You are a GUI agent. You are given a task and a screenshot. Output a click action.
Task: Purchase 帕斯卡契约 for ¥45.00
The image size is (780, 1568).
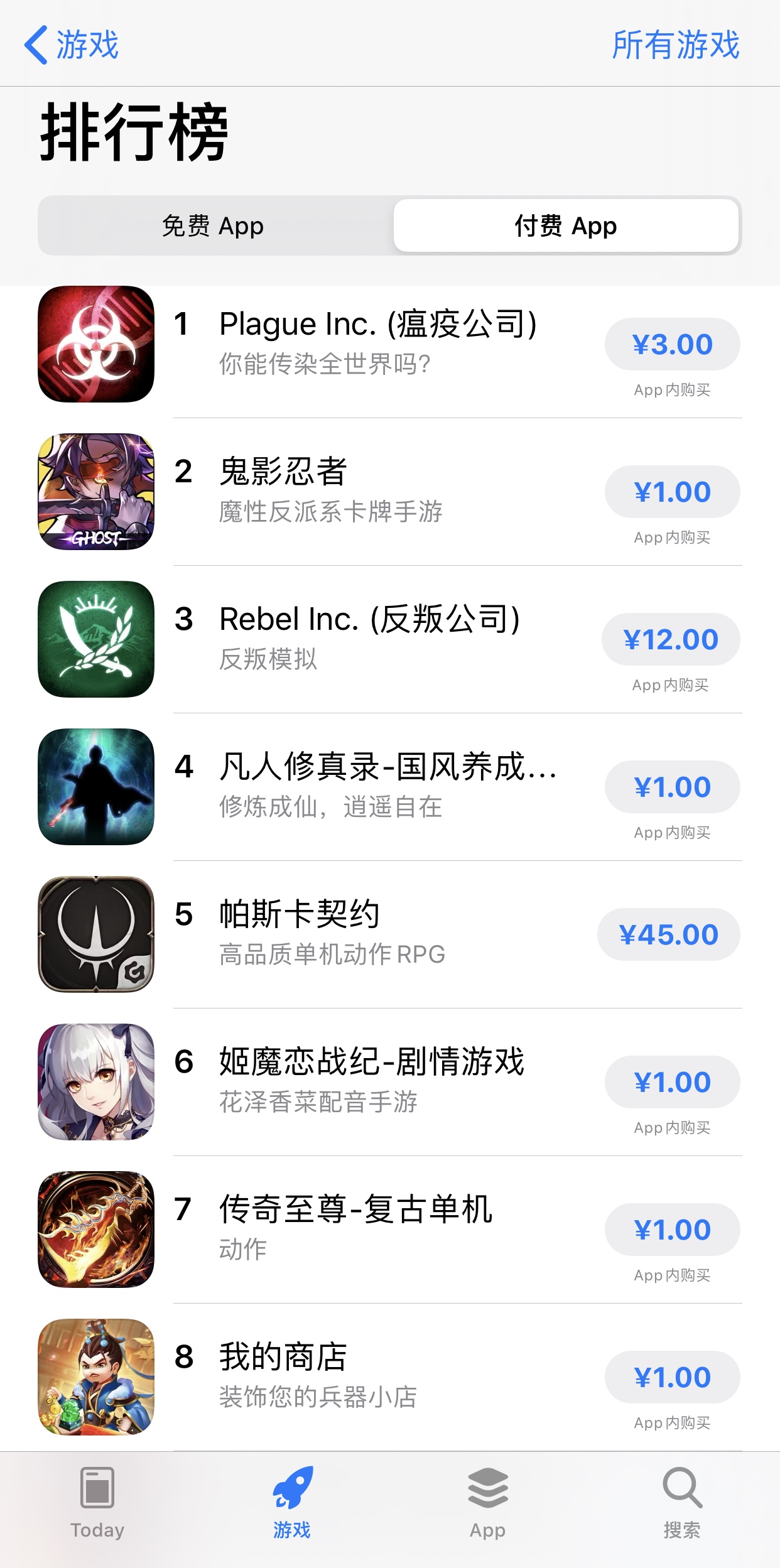point(668,934)
